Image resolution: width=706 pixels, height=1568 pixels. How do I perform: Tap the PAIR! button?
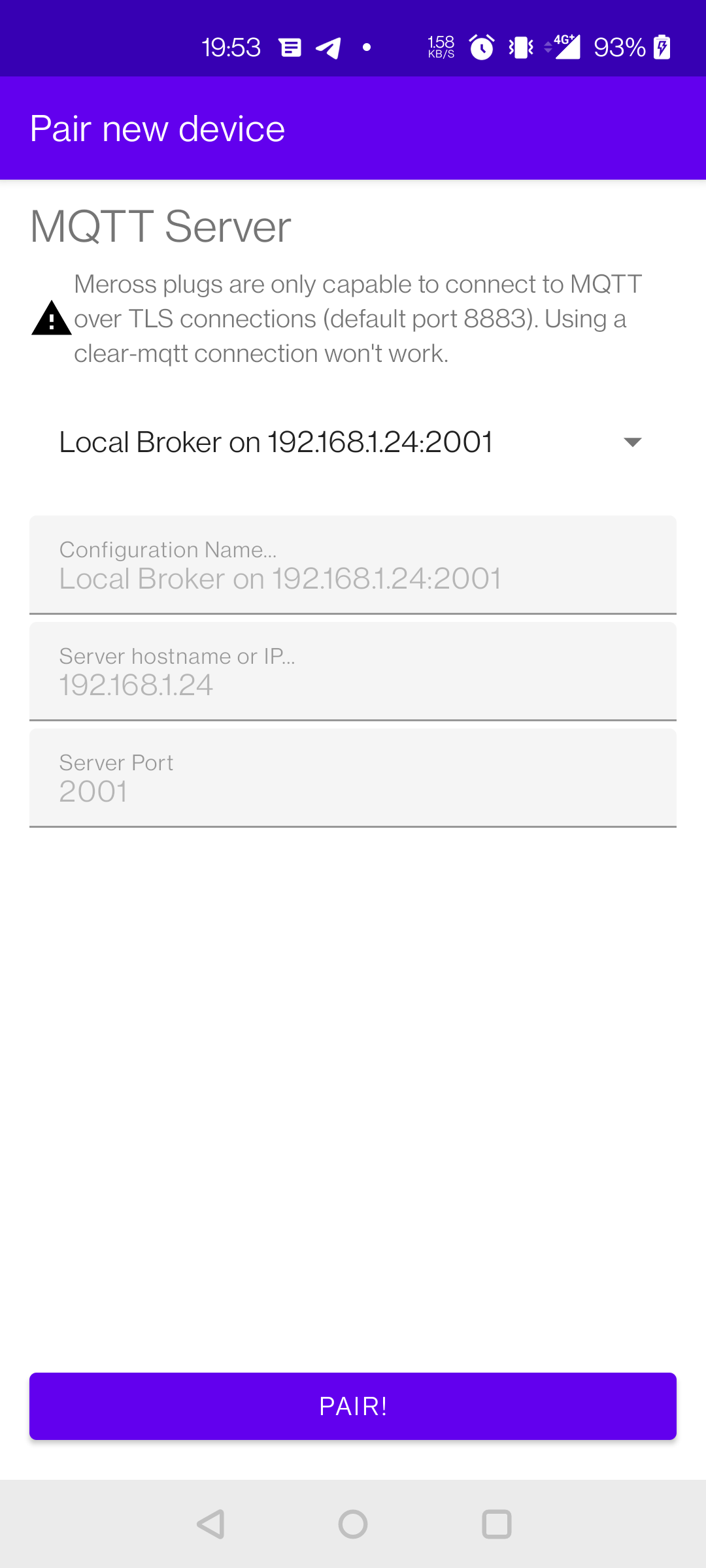(353, 1406)
